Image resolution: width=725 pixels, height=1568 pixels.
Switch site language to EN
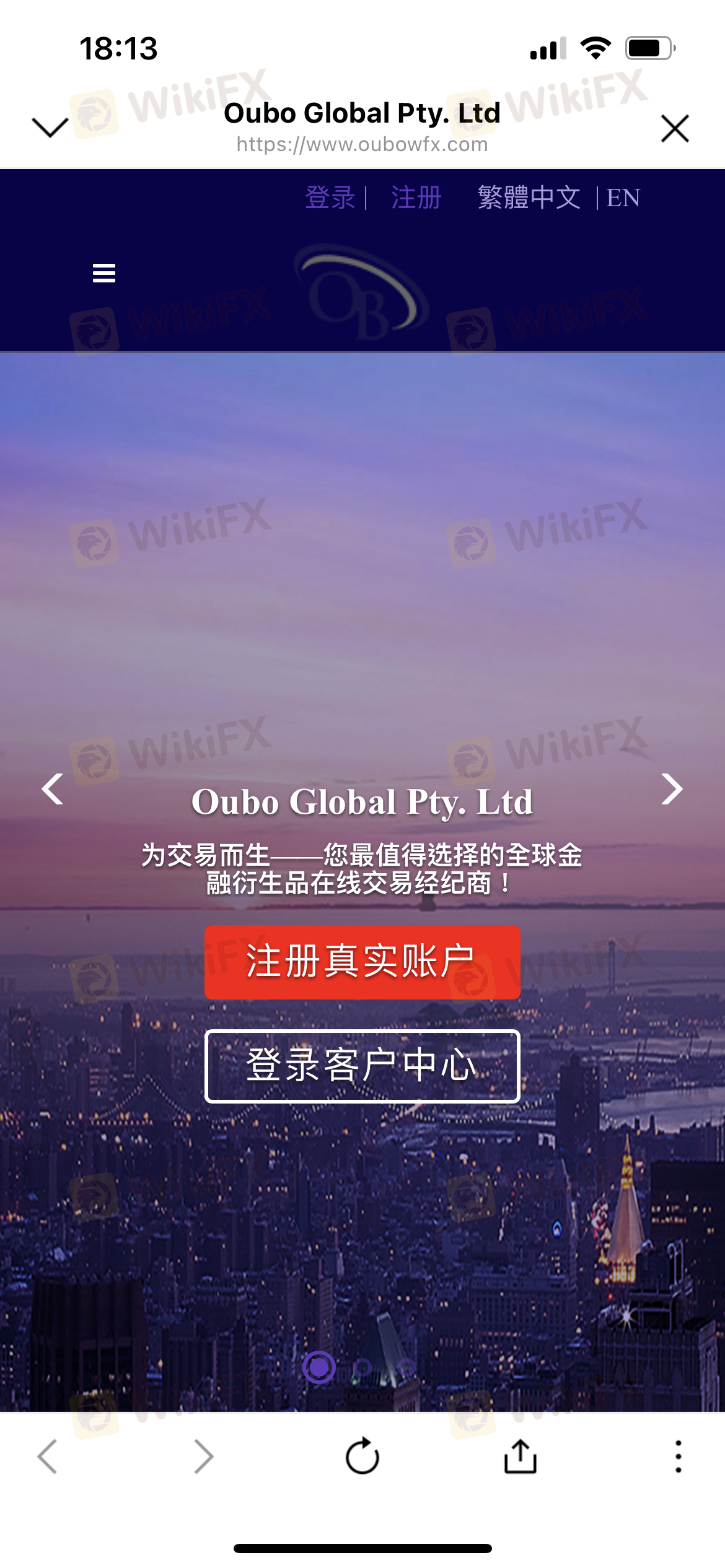pyautogui.click(x=623, y=198)
